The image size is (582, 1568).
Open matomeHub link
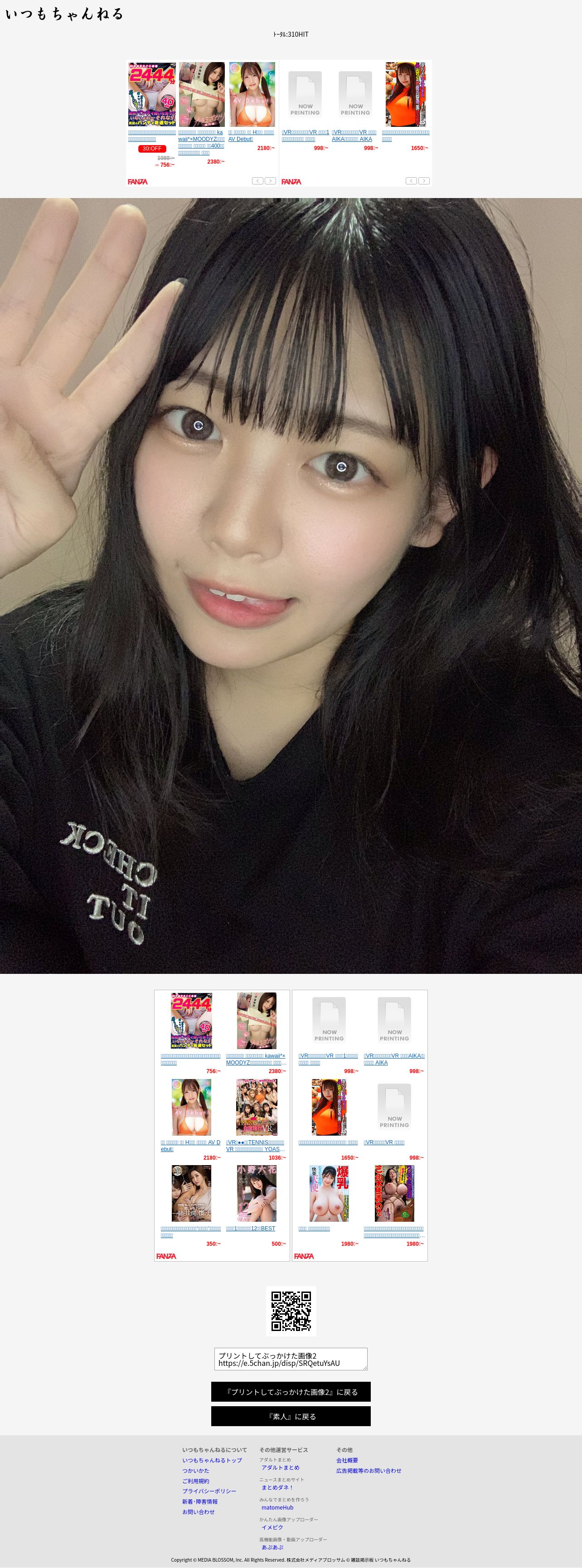coord(277,1508)
